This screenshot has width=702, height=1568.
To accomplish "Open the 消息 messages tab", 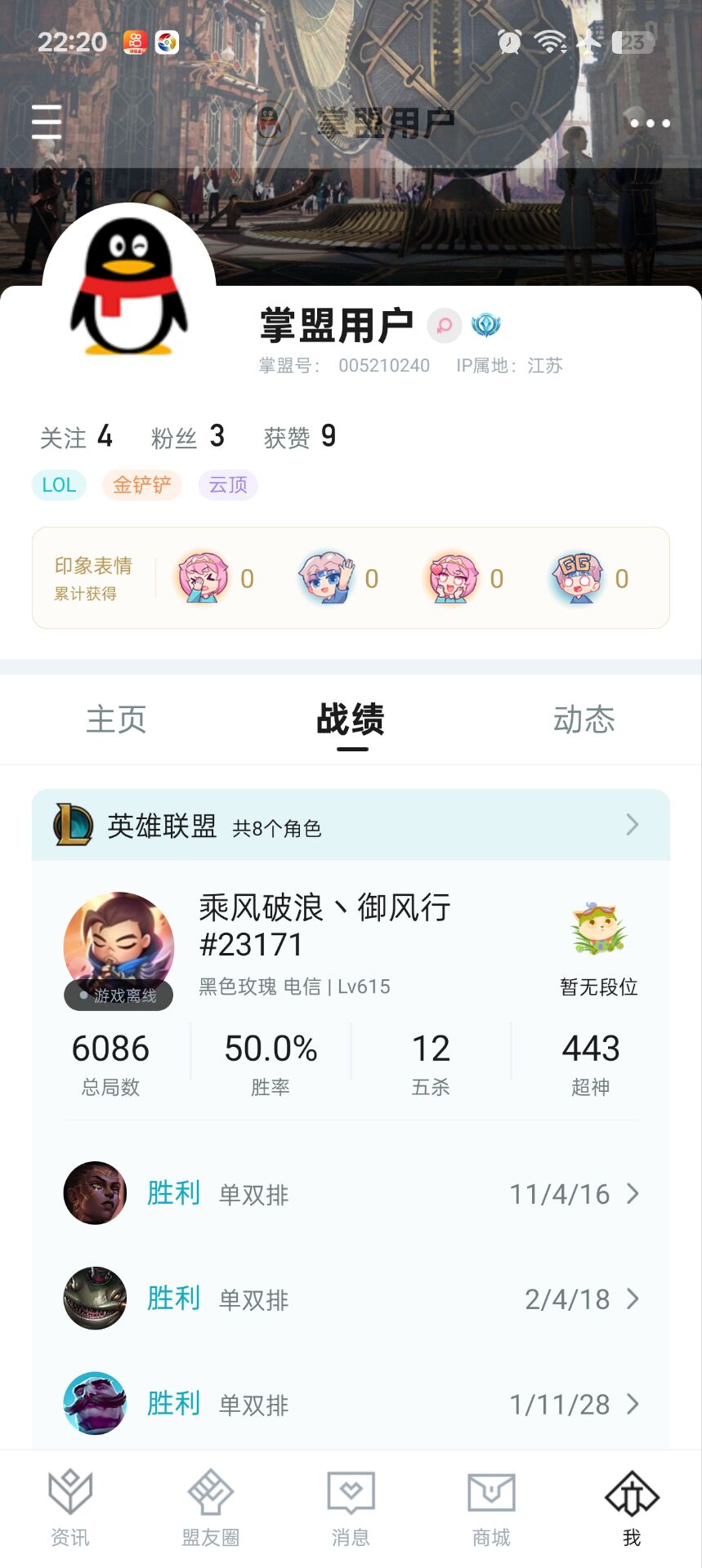I will pos(351,1508).
